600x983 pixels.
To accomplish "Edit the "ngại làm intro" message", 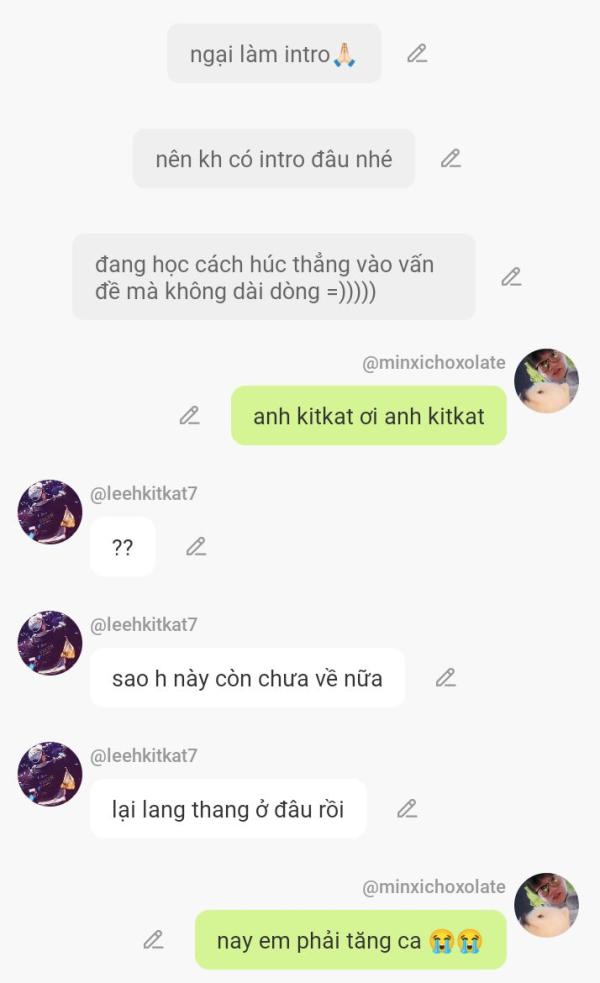I will [x=417, y=54].
